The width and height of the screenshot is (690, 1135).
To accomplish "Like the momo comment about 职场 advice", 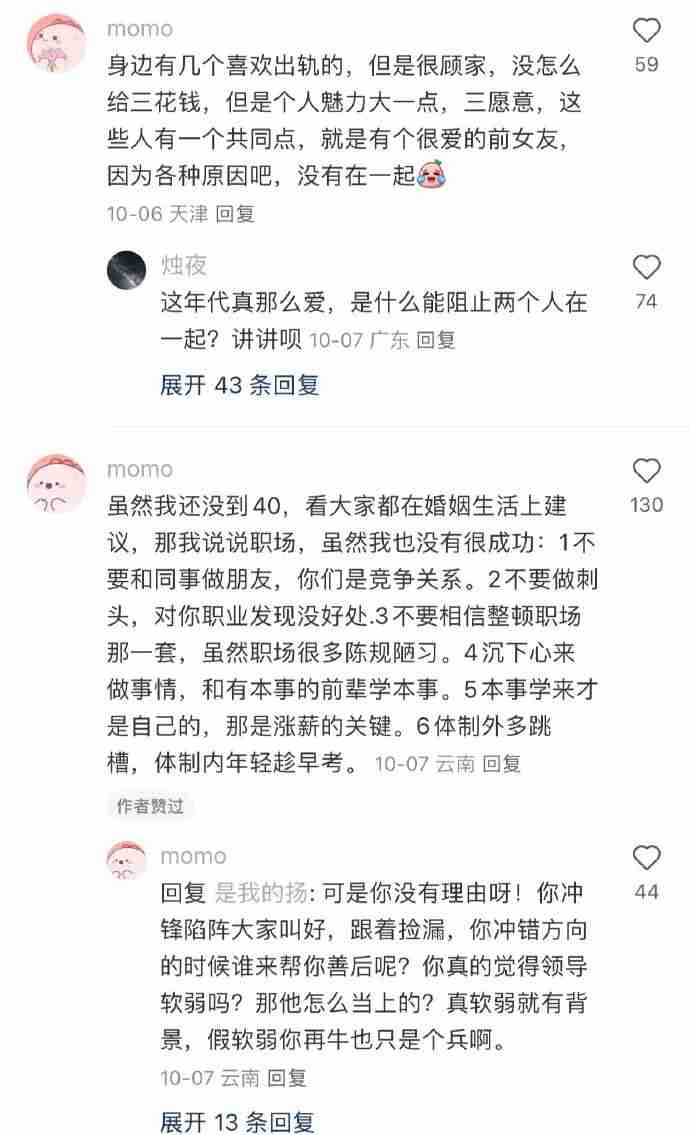I will tap(647, 472).
